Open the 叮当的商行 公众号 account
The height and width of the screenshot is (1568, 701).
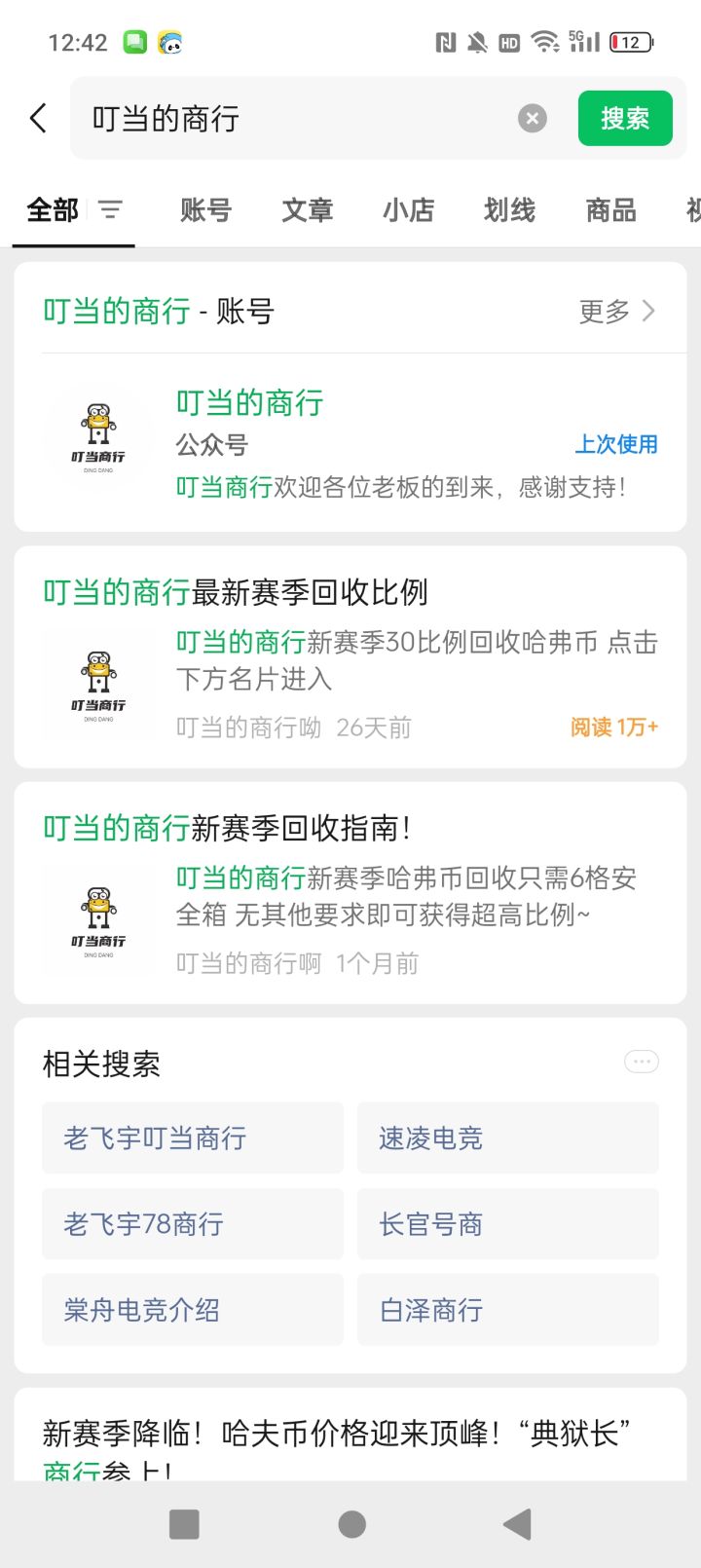pos(350,443)
